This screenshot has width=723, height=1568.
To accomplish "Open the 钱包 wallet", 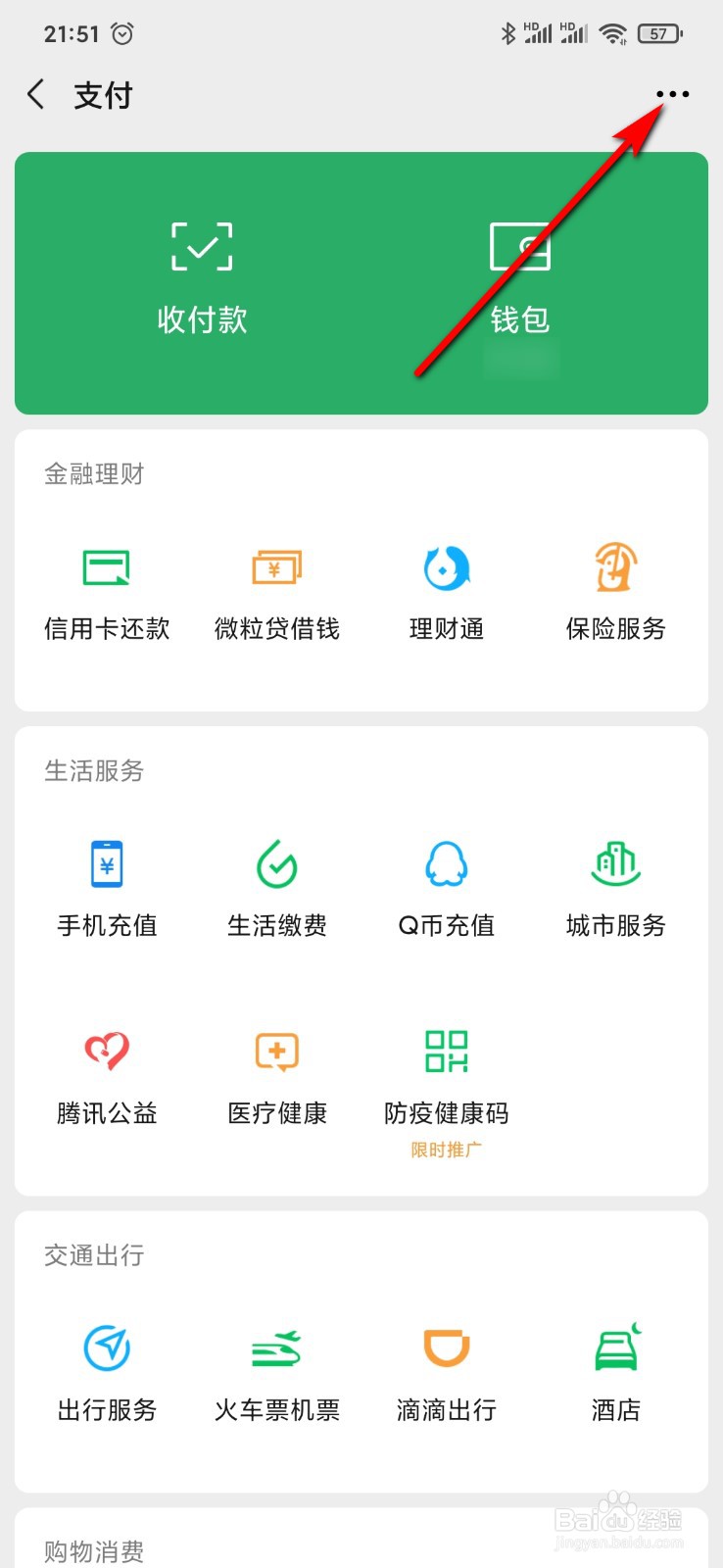I will tap(519, 279).
